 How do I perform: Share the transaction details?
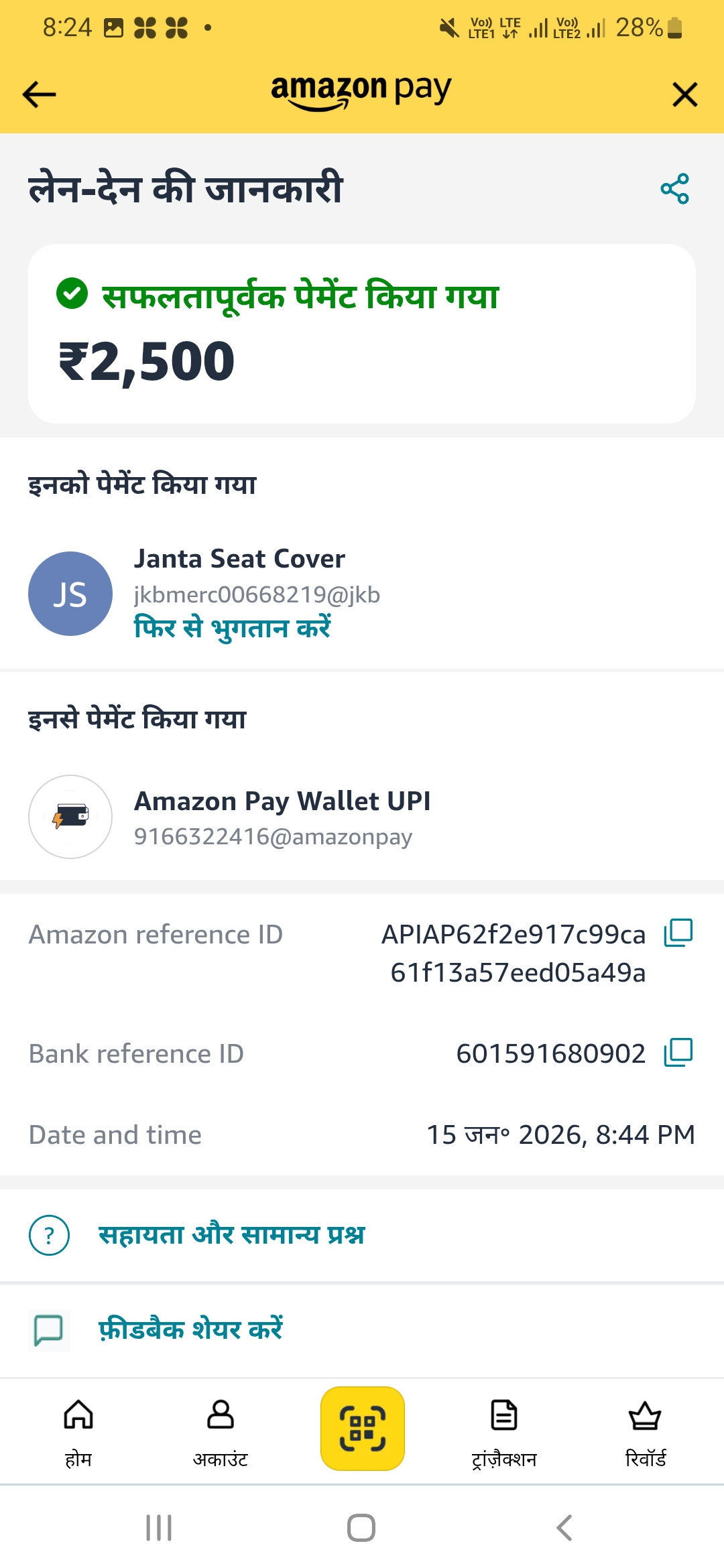(674, 189)
